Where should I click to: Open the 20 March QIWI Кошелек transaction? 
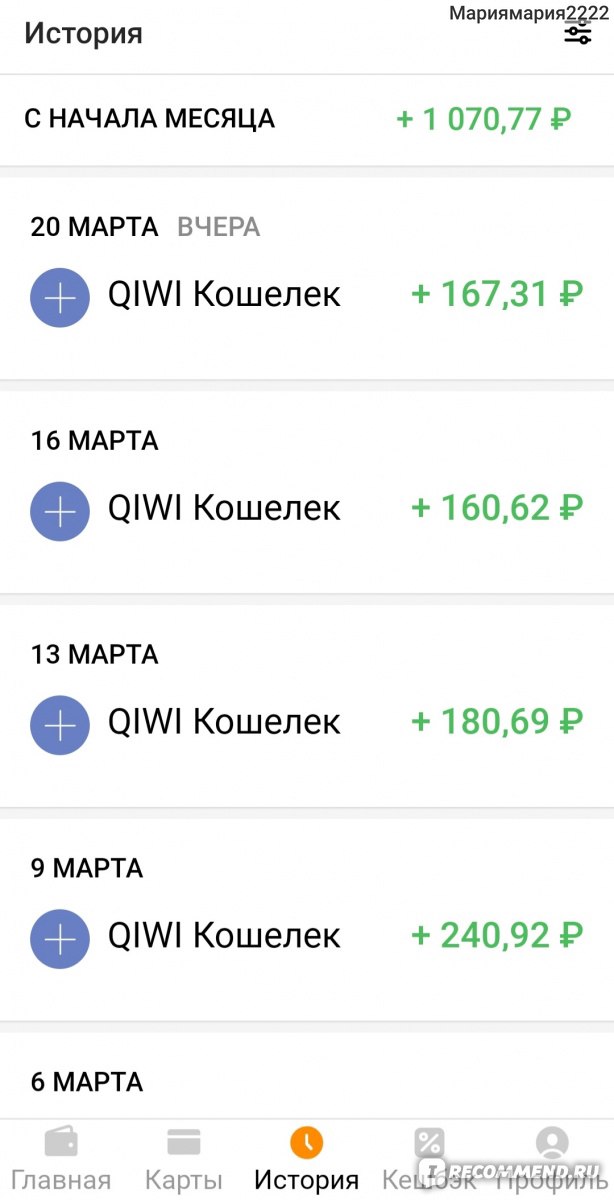click(x=306, y=295)
